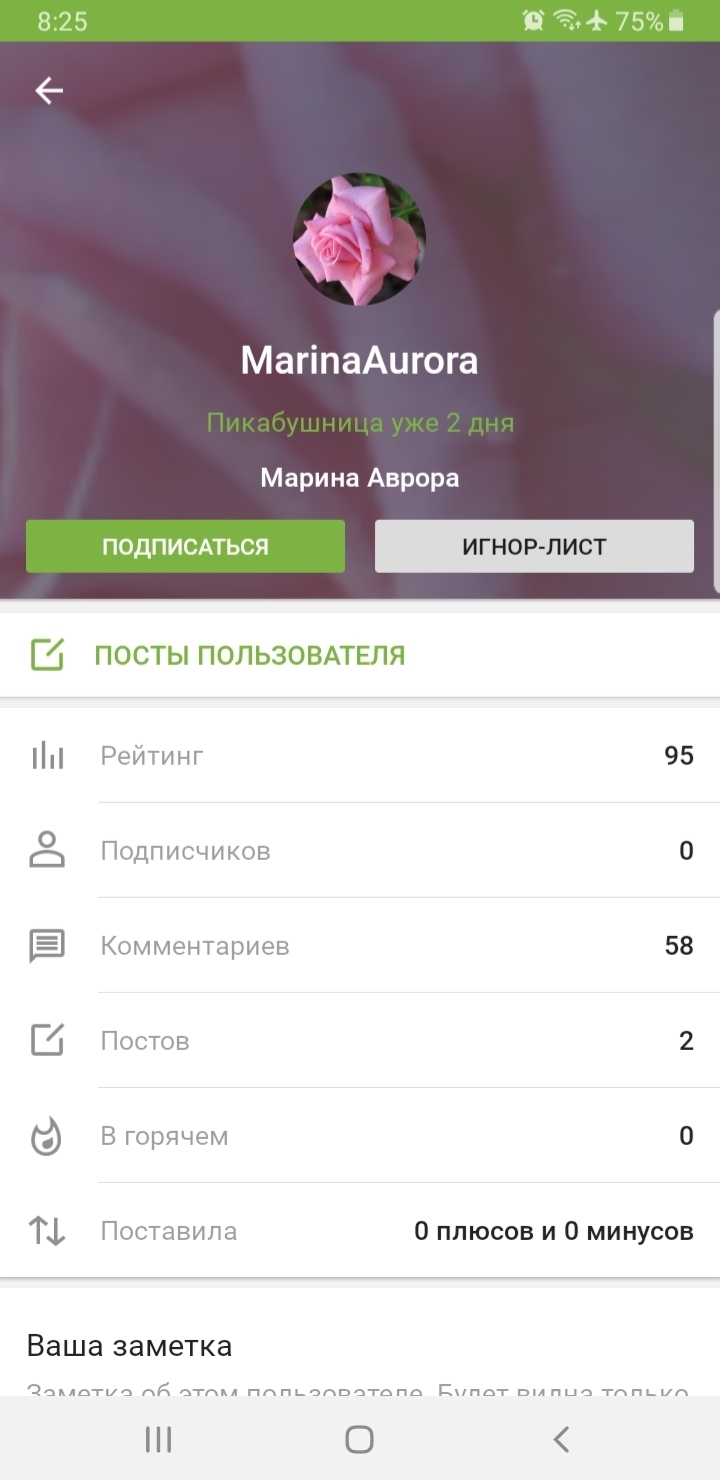Open recent apps from navigation bar

tap(158, 1439)
